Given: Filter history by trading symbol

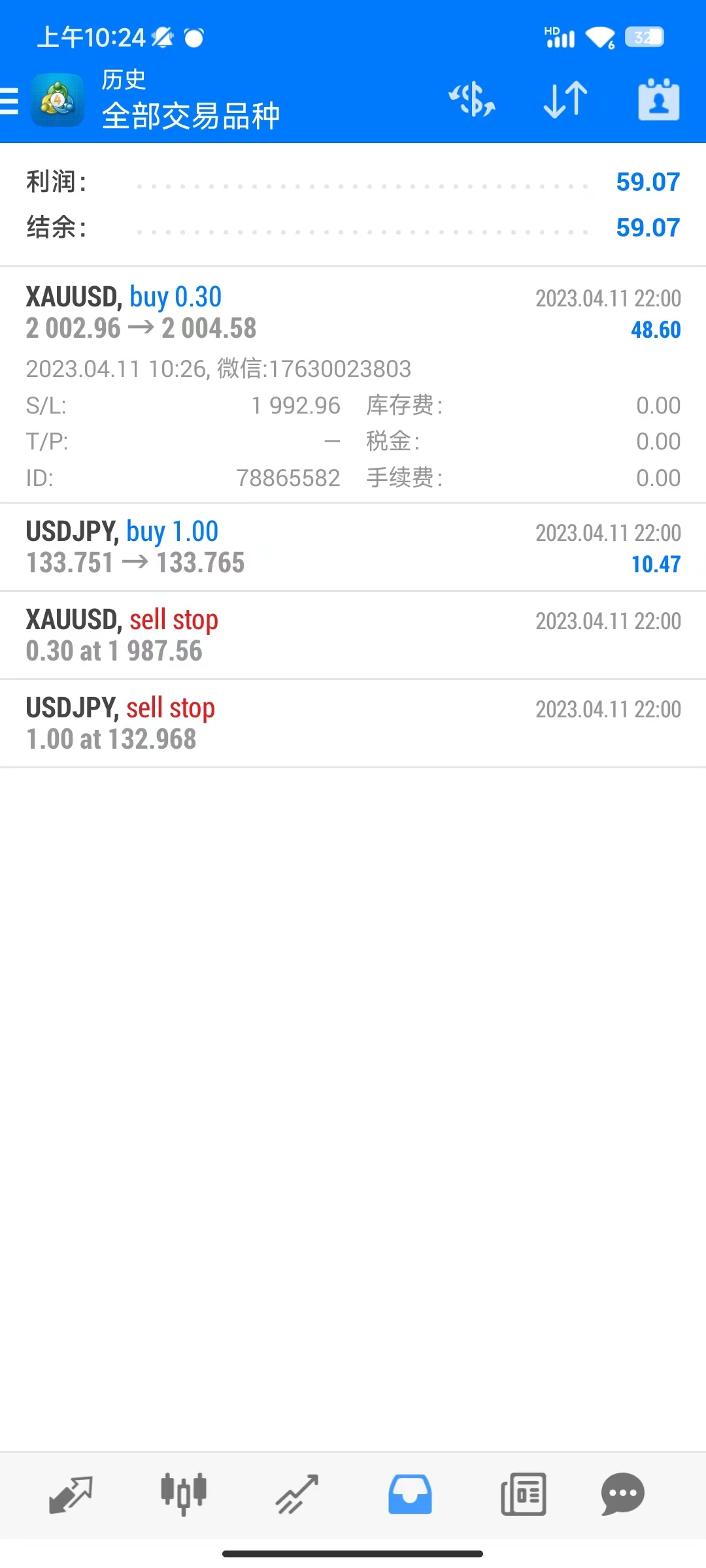Looking at the screenshot, I should (472, 100).
